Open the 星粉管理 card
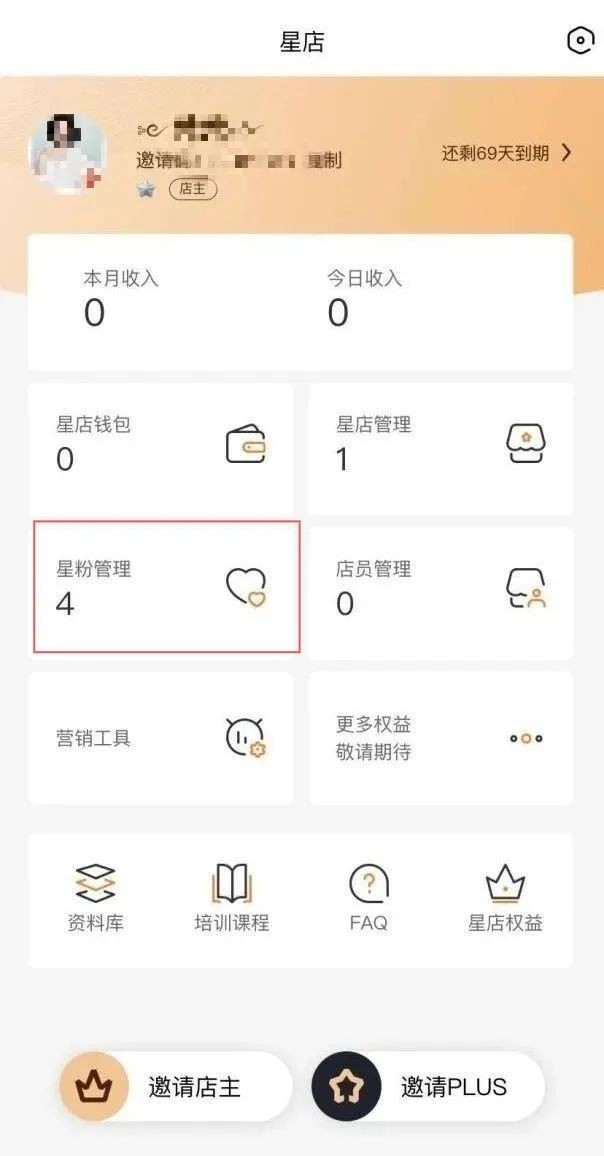This screenshot has height=1156, width=604. click(x=167, y=587)
